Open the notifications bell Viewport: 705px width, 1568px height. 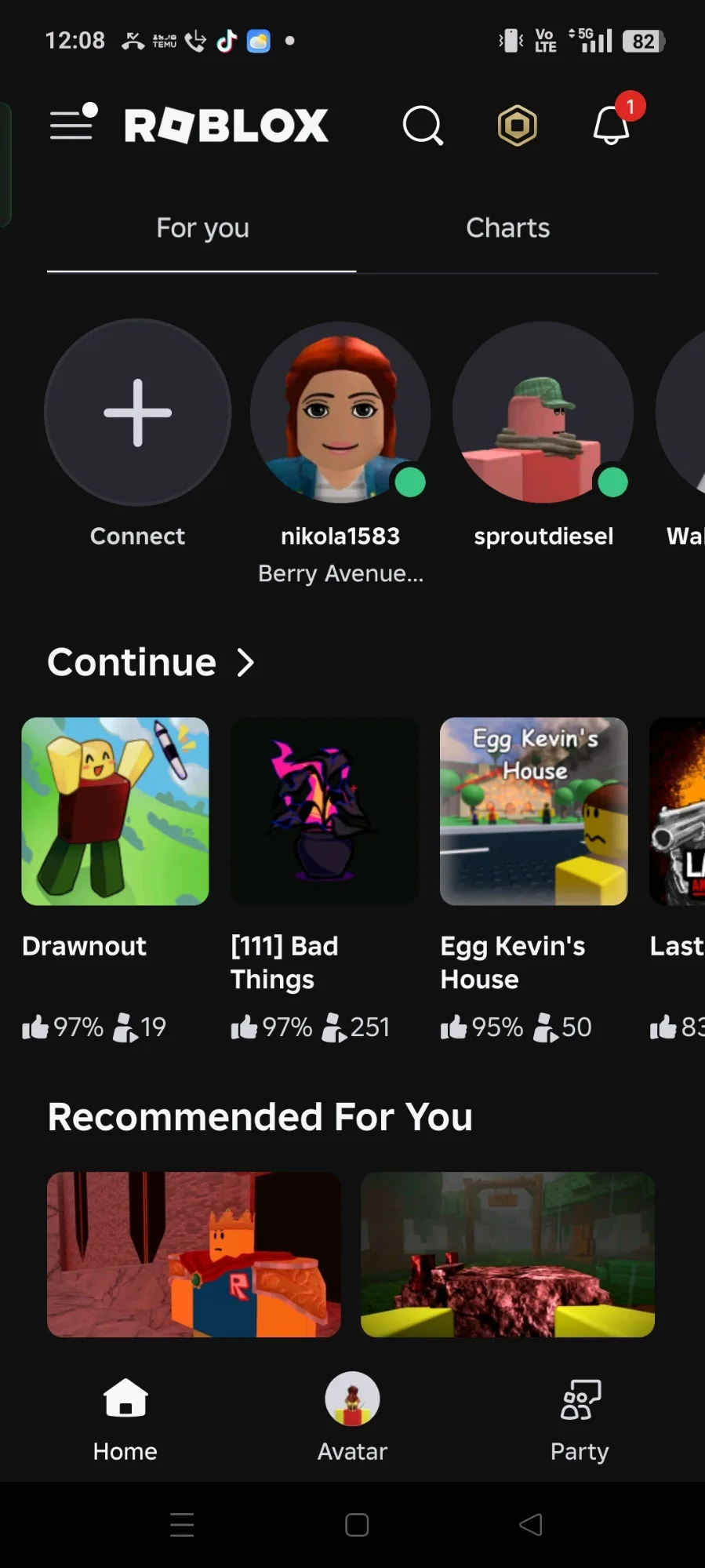click(612, 126)
